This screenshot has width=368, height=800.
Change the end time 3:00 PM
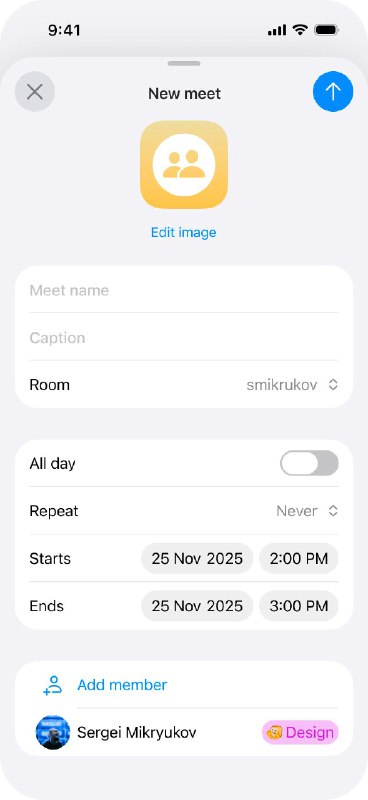click(299, 606)
